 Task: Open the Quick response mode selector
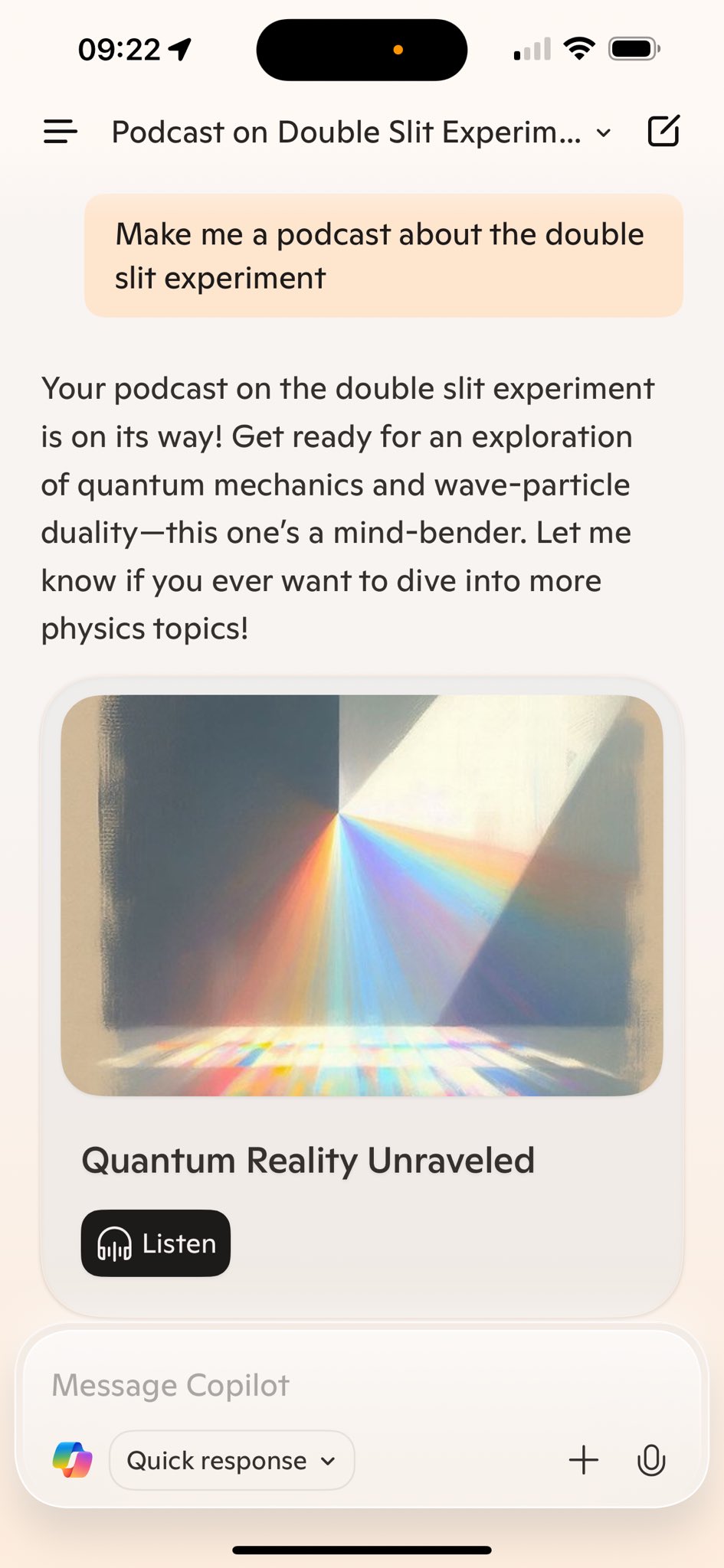pyautogui.click(x=232, y=1460)
